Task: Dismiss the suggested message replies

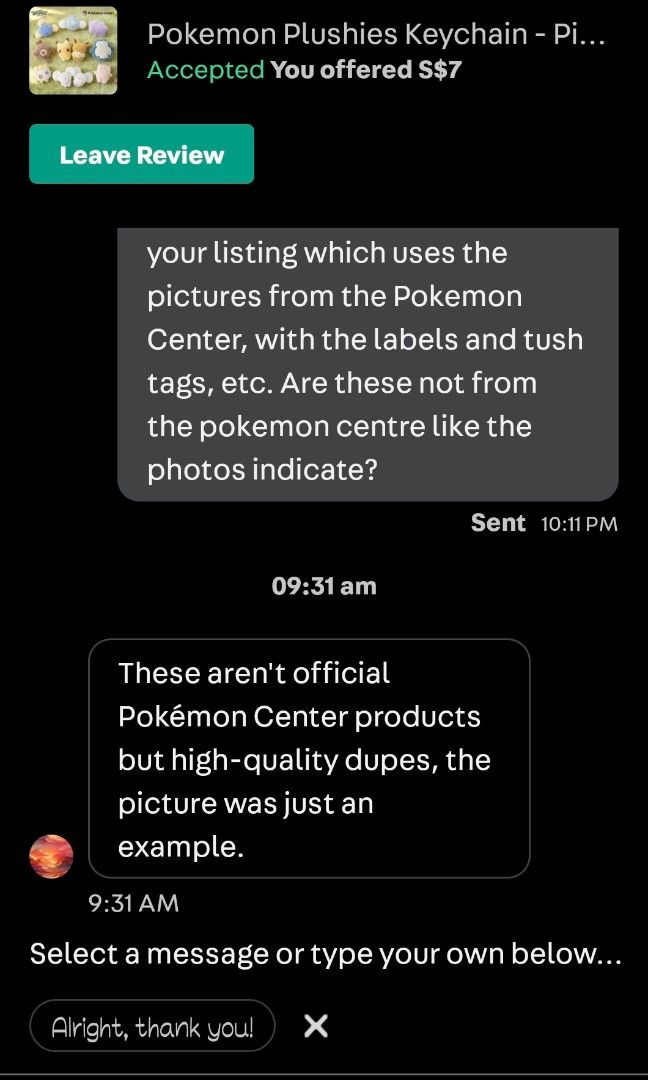Action: (316, 1026)
